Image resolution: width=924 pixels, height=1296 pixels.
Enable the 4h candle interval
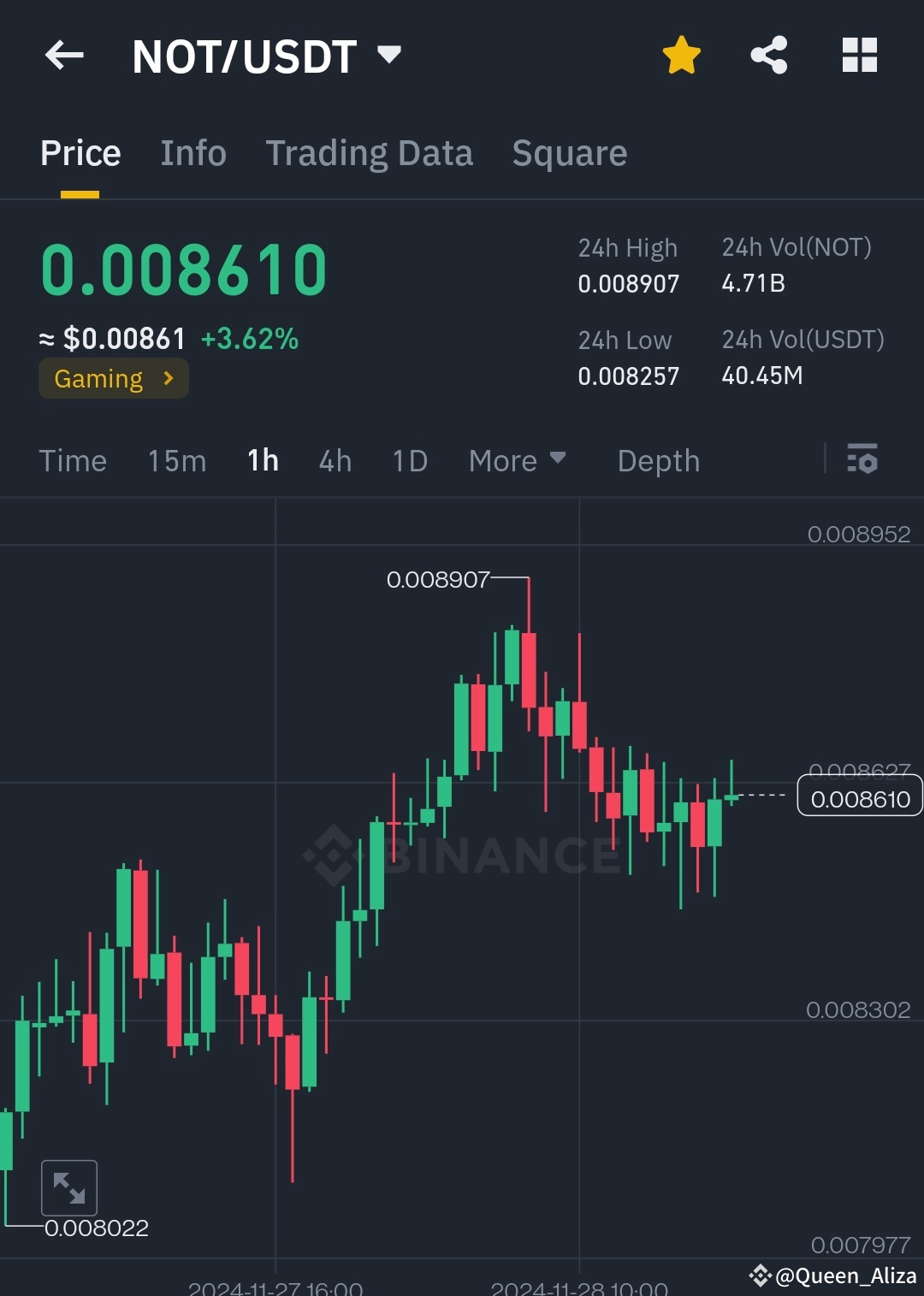[x=335, y=460]
